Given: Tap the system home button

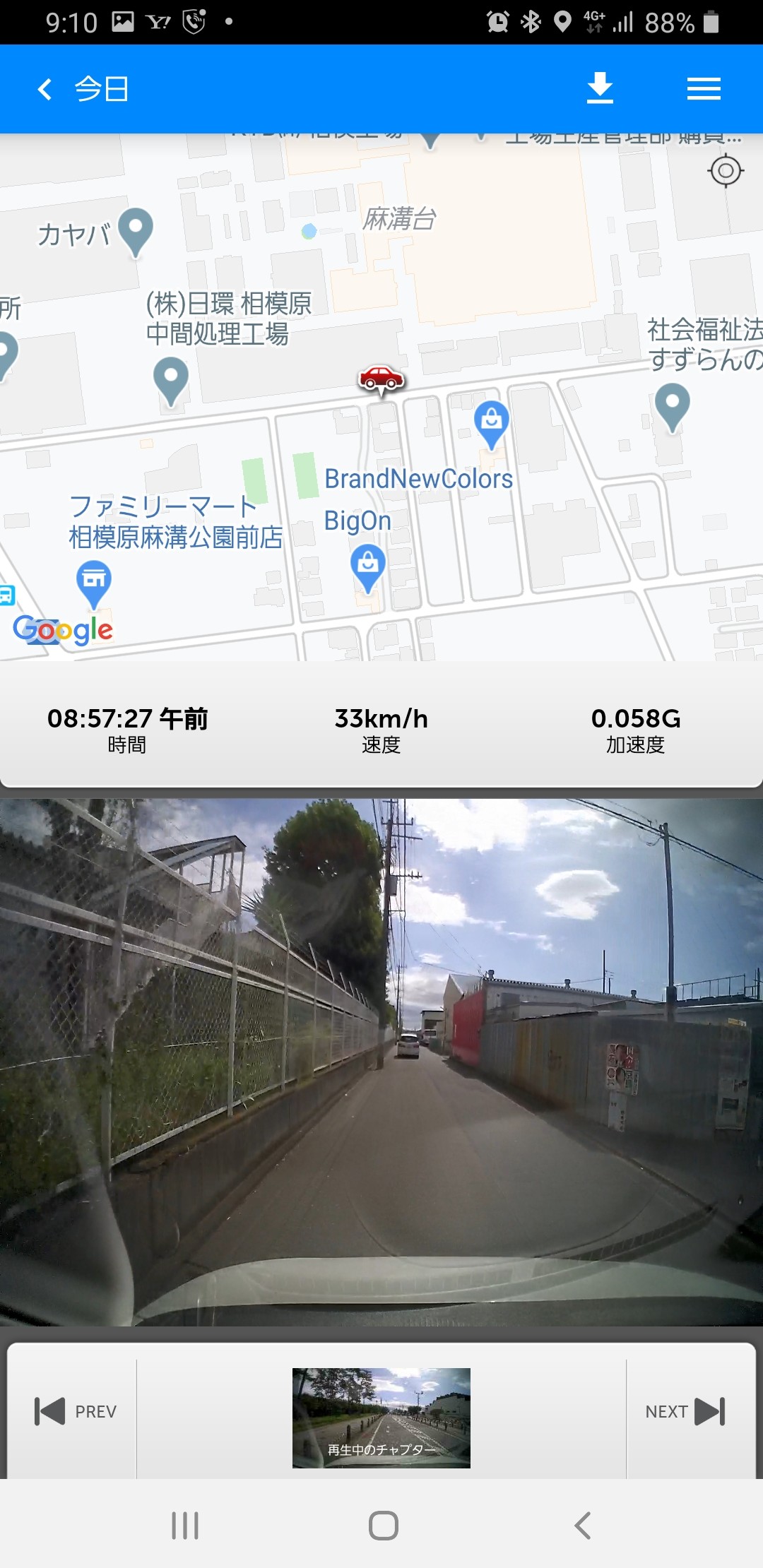Looking at the screenshot, I should 383,1525.
